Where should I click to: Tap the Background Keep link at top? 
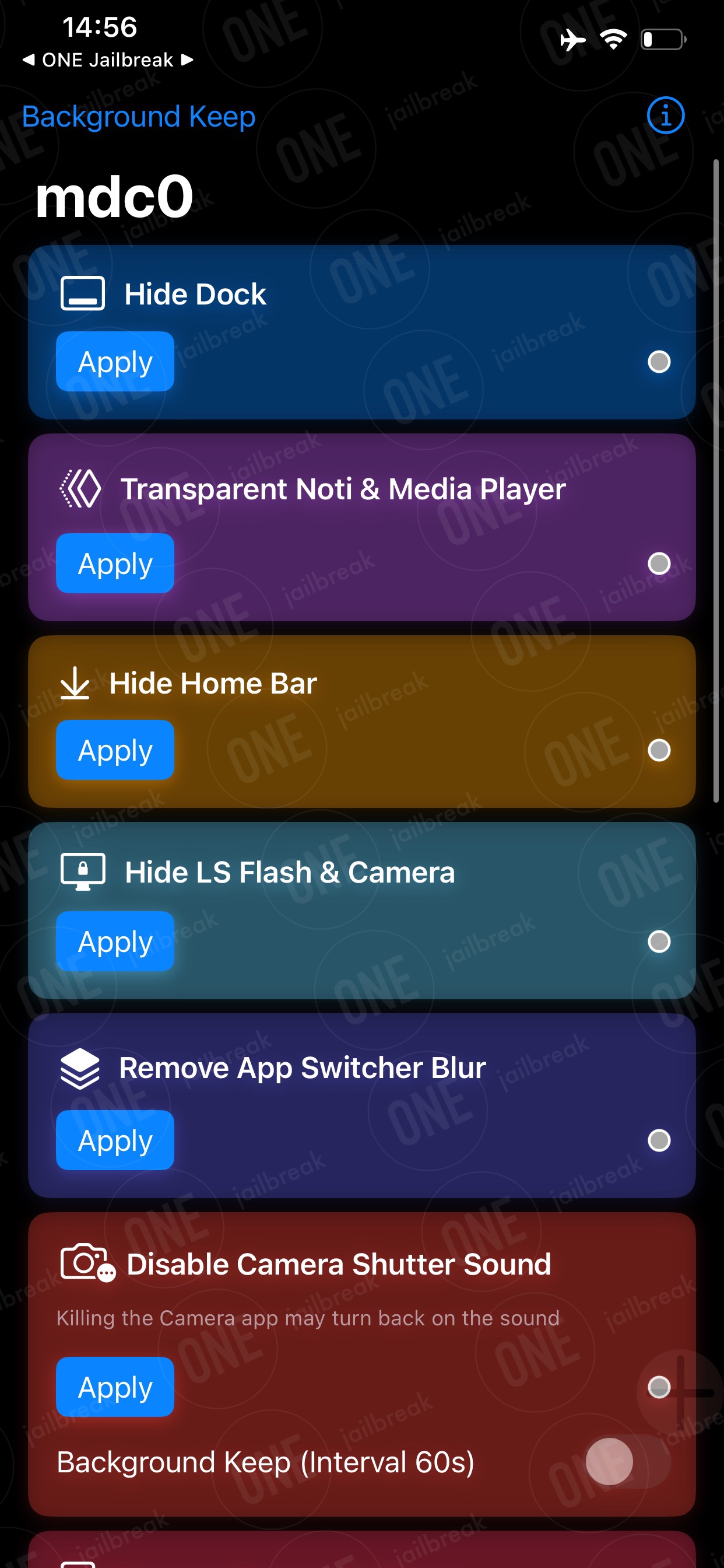(139, 116)
